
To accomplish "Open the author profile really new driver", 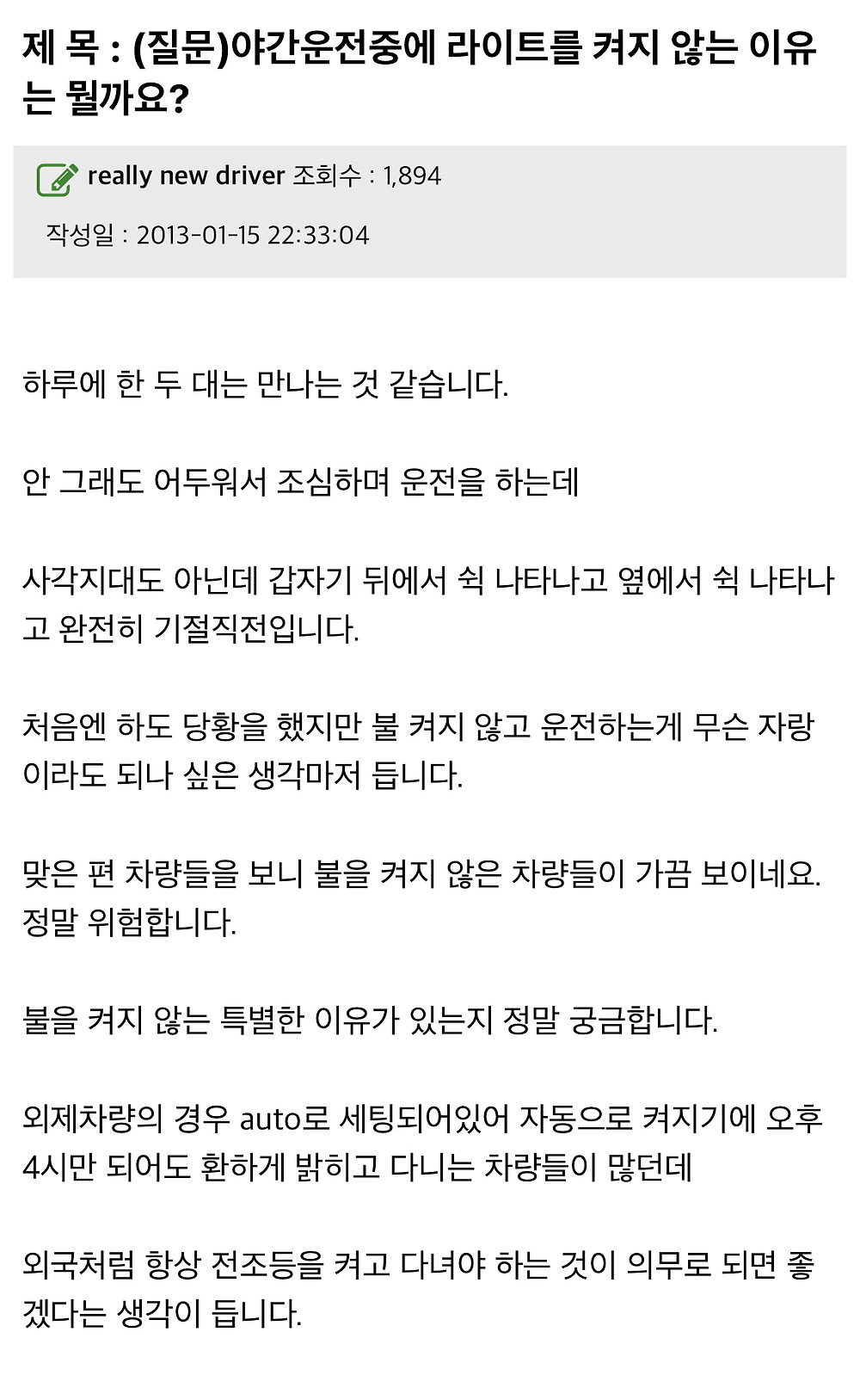I will point(186,176).
